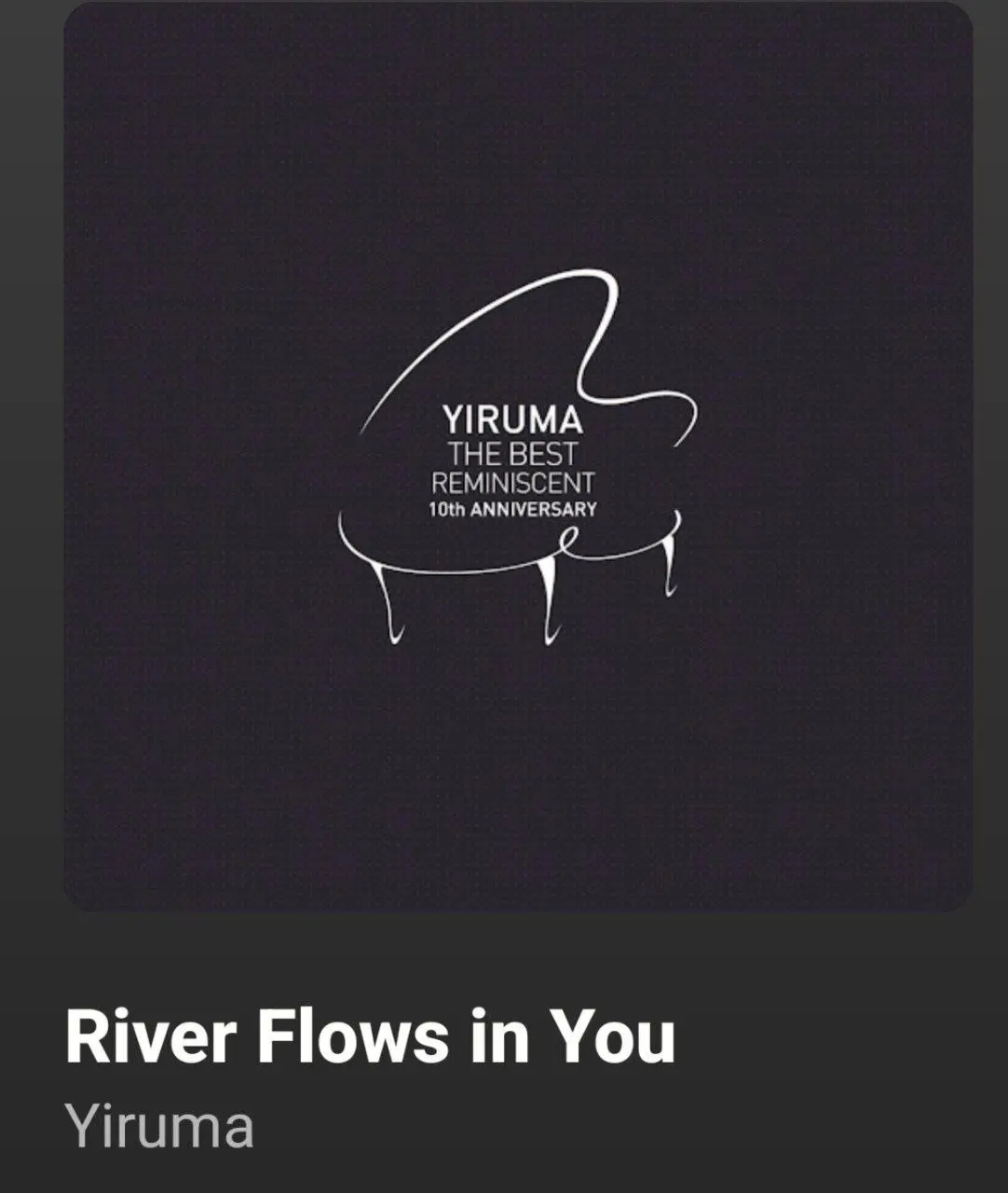
Task: Open the artist page for Yiruma
Action: [159, 1125]
